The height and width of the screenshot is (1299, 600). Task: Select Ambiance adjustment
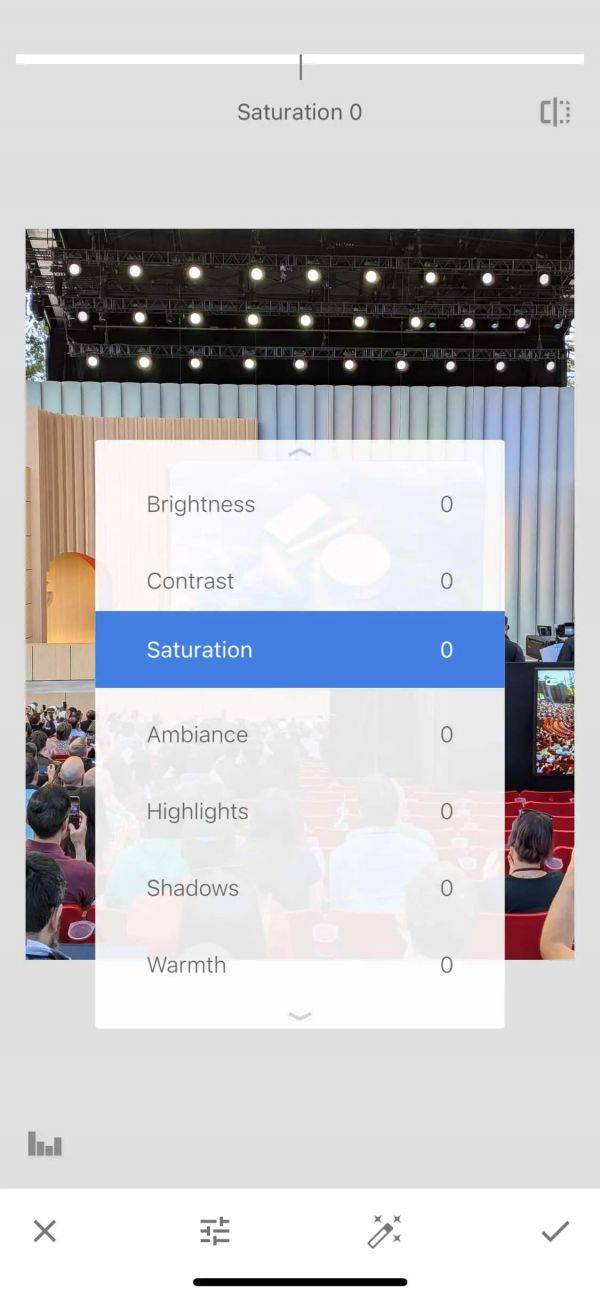pos(299,735)
